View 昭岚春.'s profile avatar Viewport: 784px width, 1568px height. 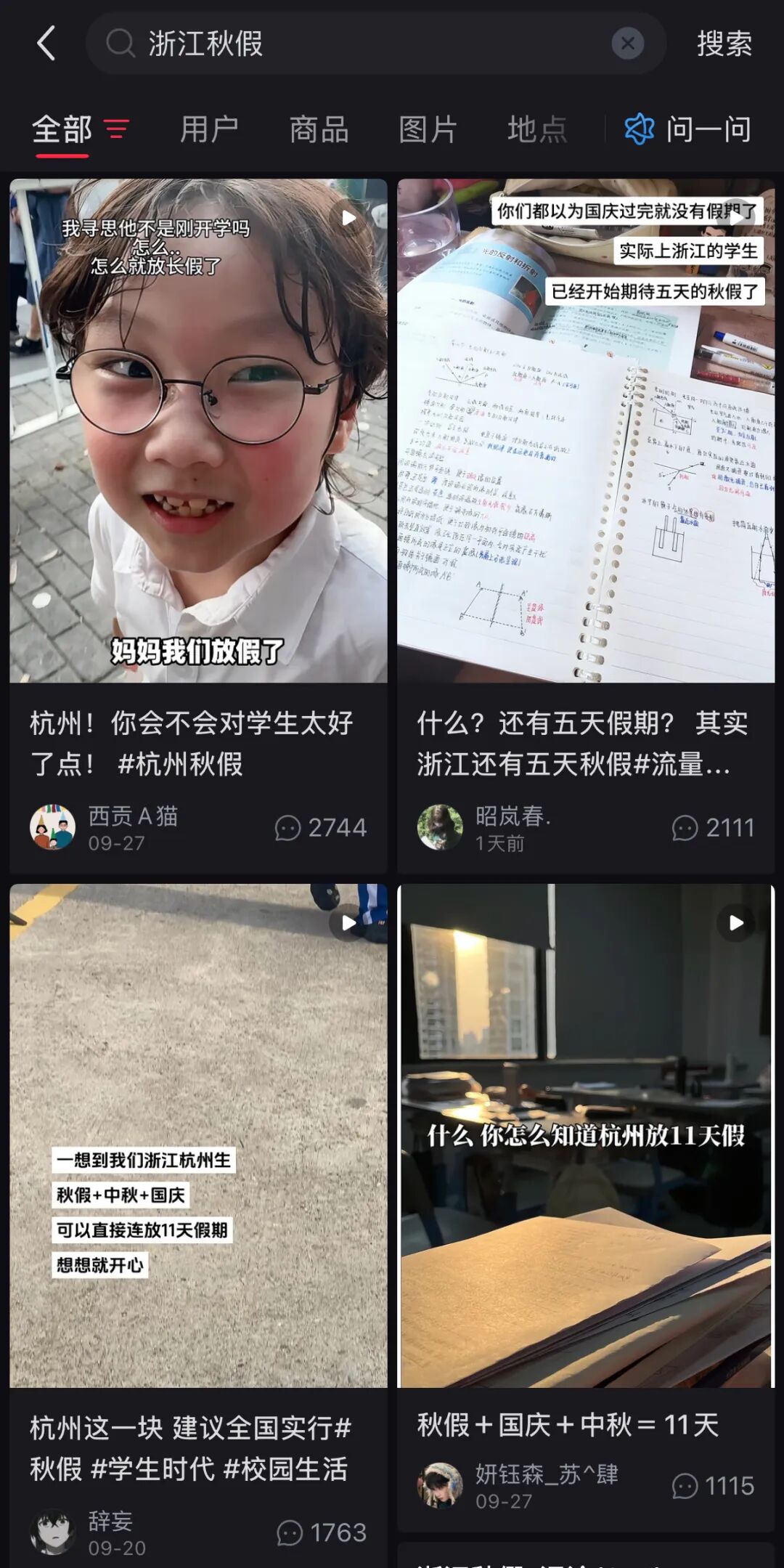[440, 827]
